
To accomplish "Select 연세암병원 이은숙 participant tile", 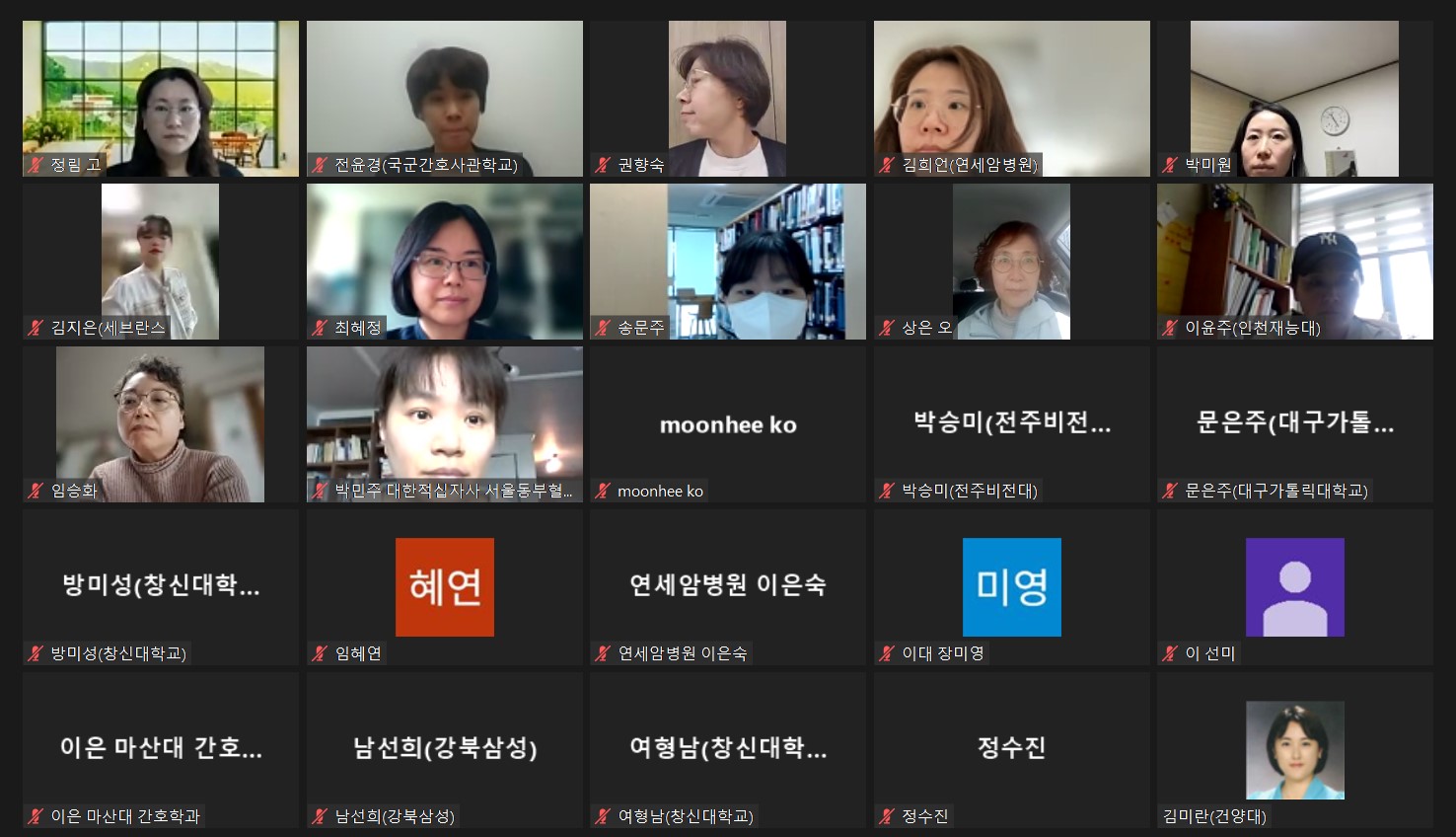I will click(727, 587).
